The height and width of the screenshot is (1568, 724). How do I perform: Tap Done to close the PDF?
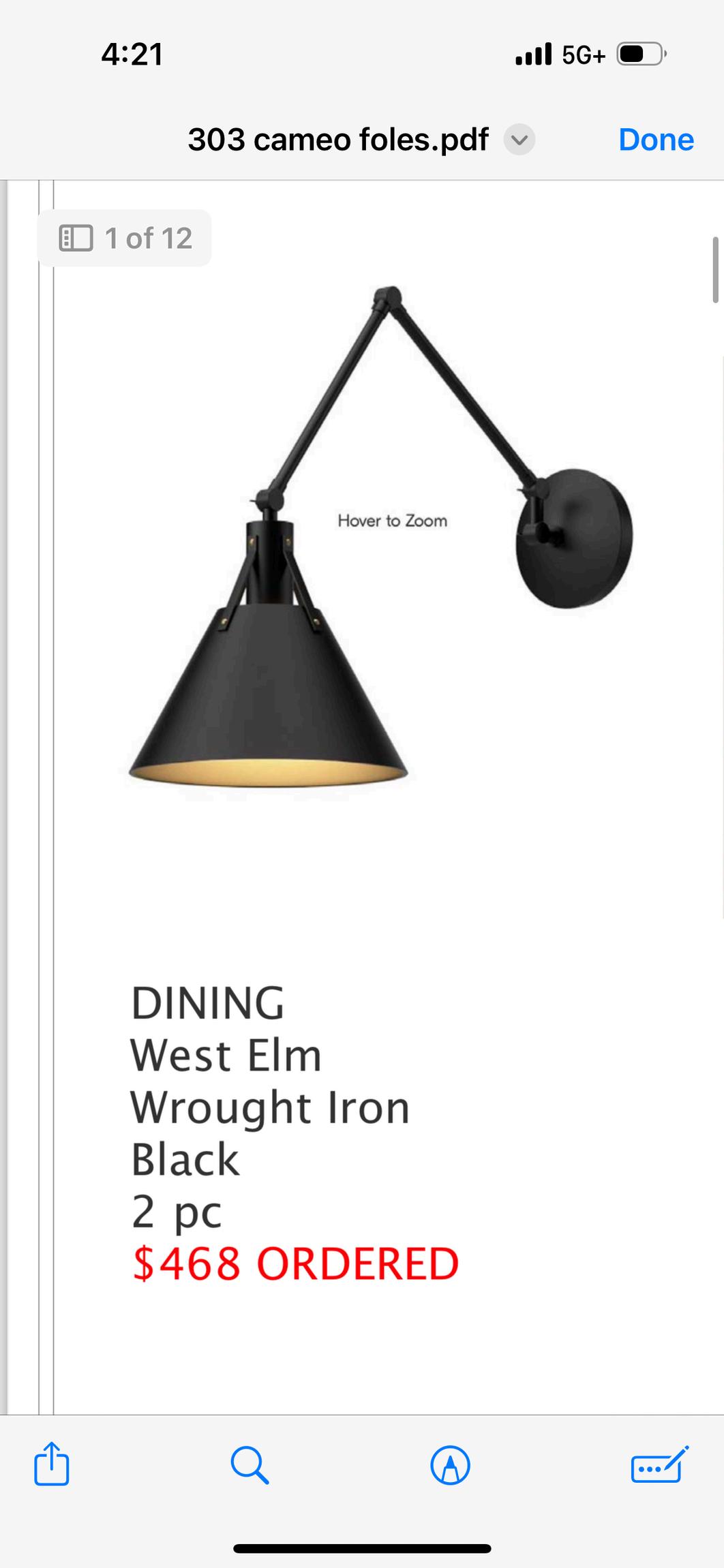pos(655,140)
